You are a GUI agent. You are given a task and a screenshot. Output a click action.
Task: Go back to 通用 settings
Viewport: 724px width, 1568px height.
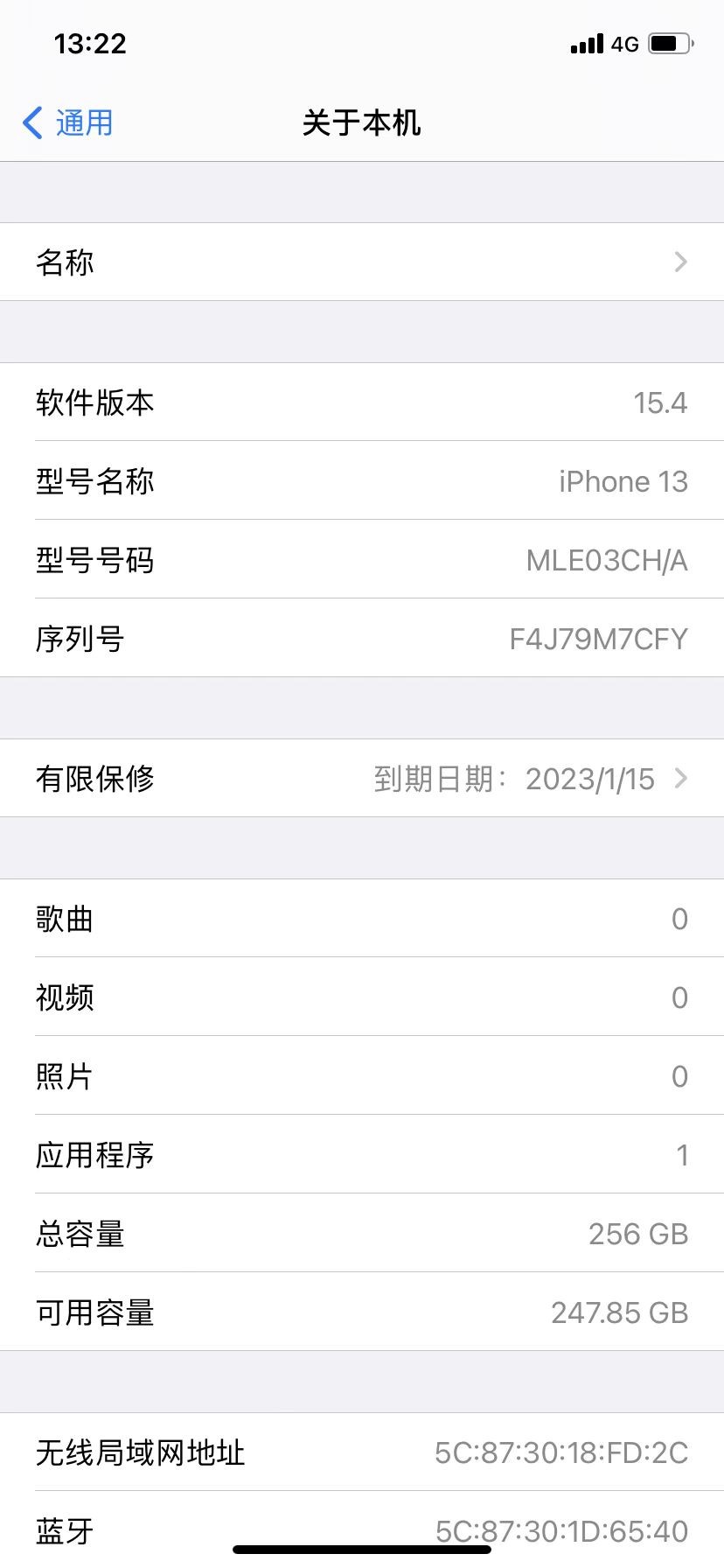66,123
